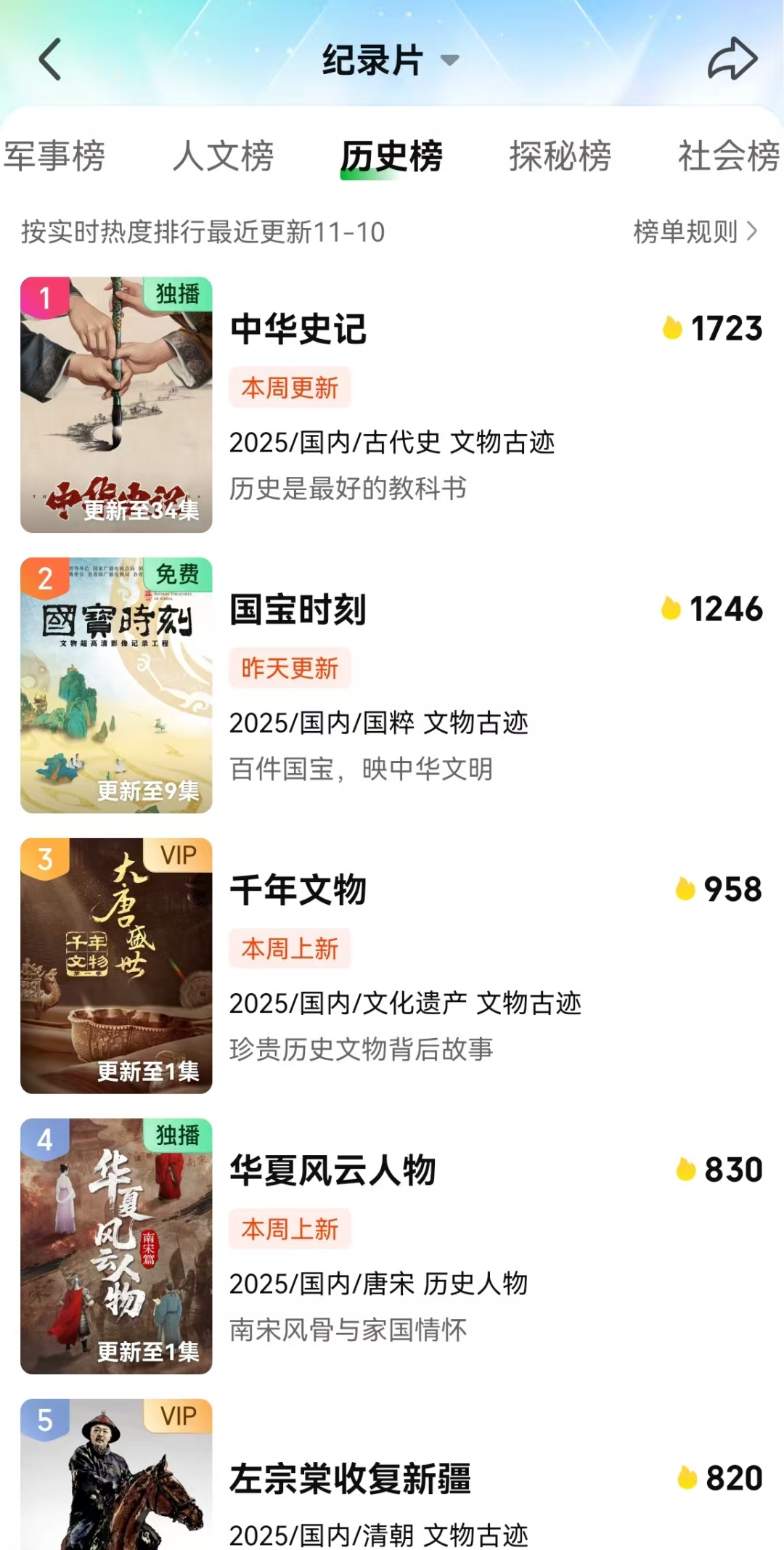This screenshot has width=784, height=1550.
Task: Open the documentary 左宗棠收复新疆
Action: [350, 1479]
